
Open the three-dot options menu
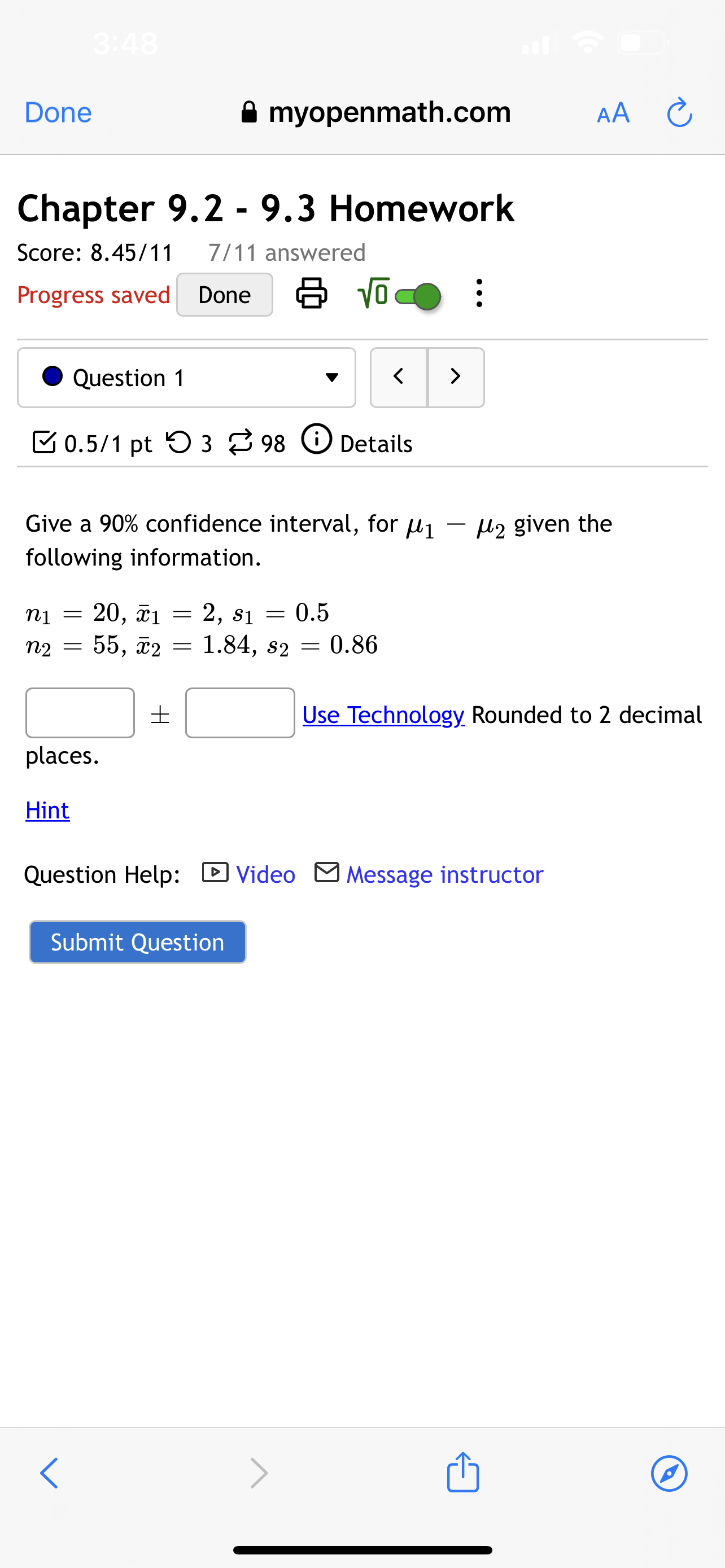tap(479, 294)
